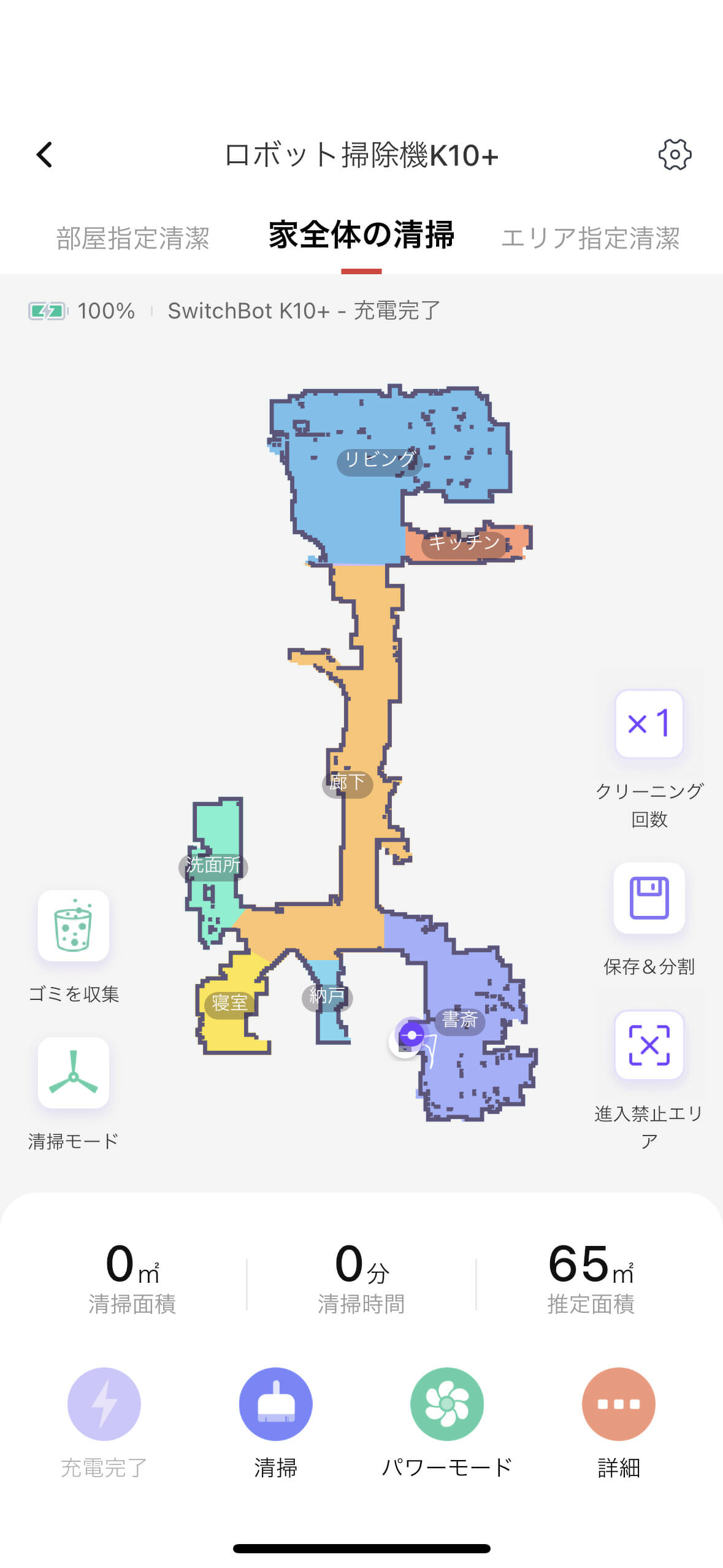
Task: Open the settings gear
Action: tap(675, 155)
